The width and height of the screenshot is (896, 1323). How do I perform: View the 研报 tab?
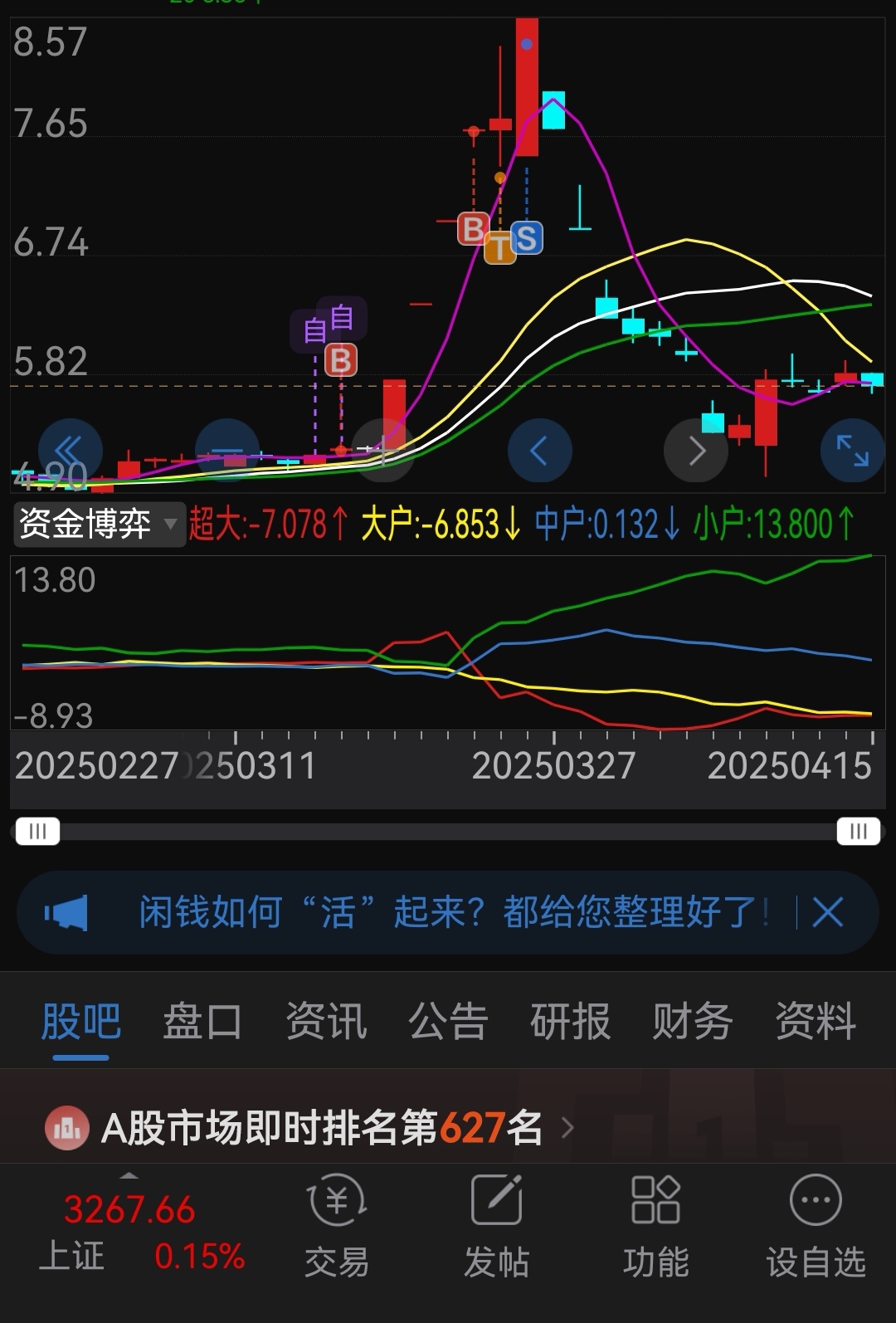571,1021
